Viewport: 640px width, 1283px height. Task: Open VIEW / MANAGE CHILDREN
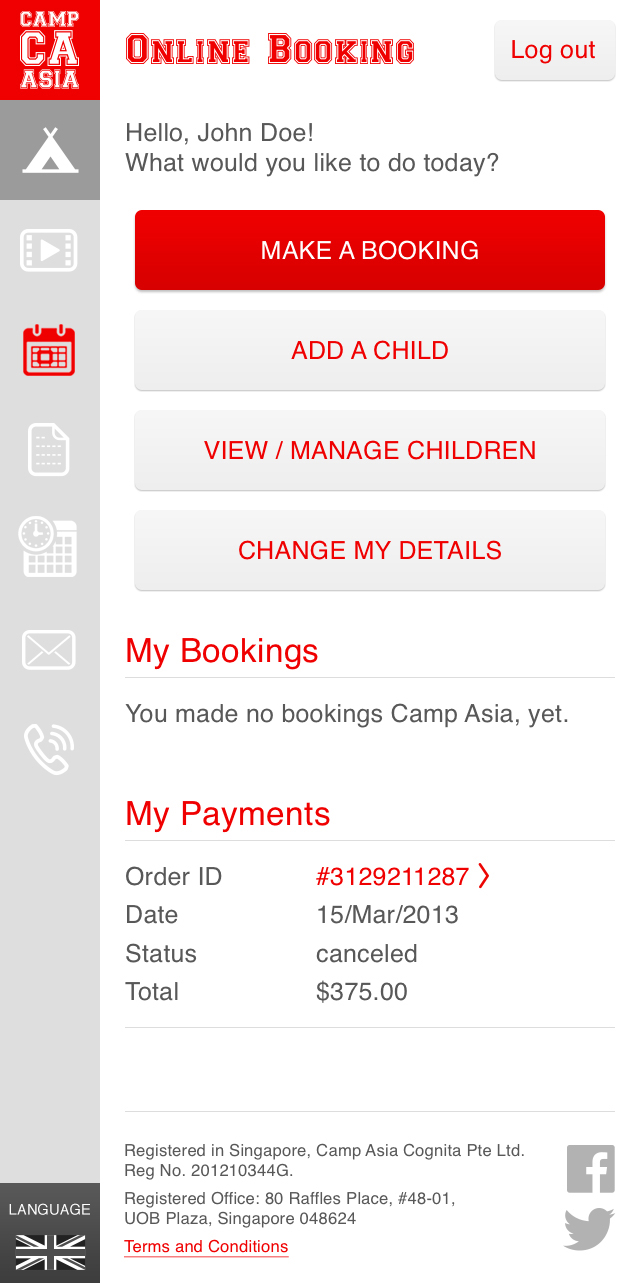tap(370, 450)
